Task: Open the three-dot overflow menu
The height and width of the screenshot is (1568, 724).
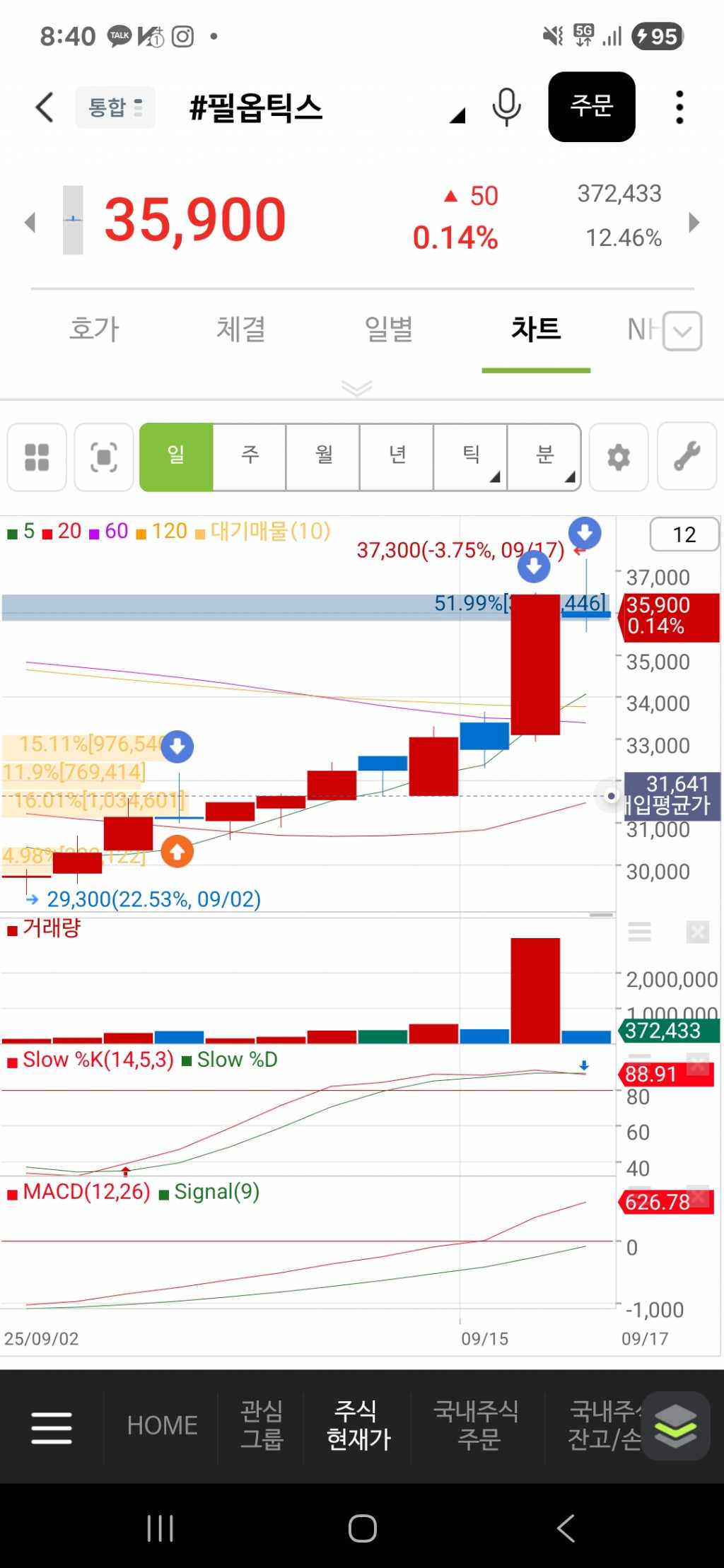Action: point(679,107)
